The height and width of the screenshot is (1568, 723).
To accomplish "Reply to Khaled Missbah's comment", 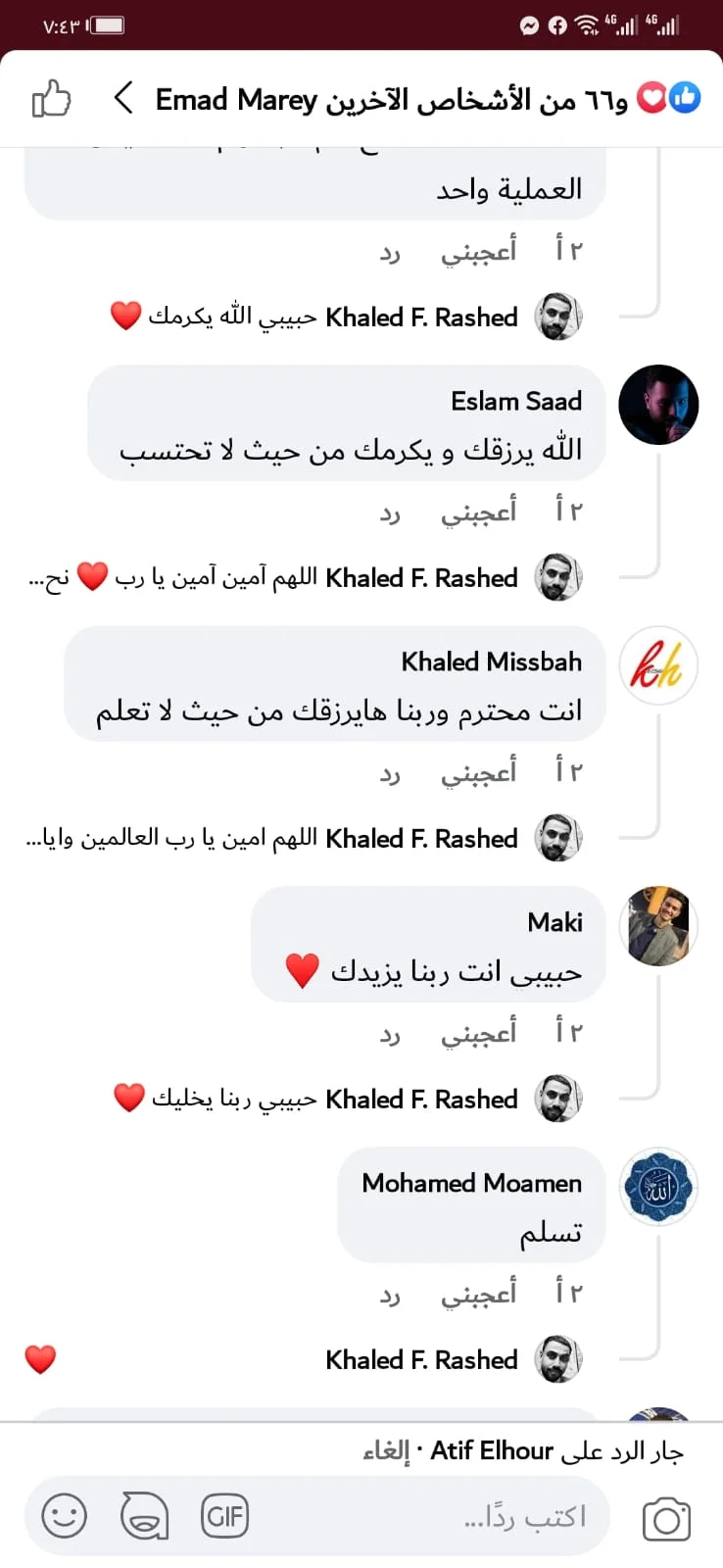I will pos(390,773).
